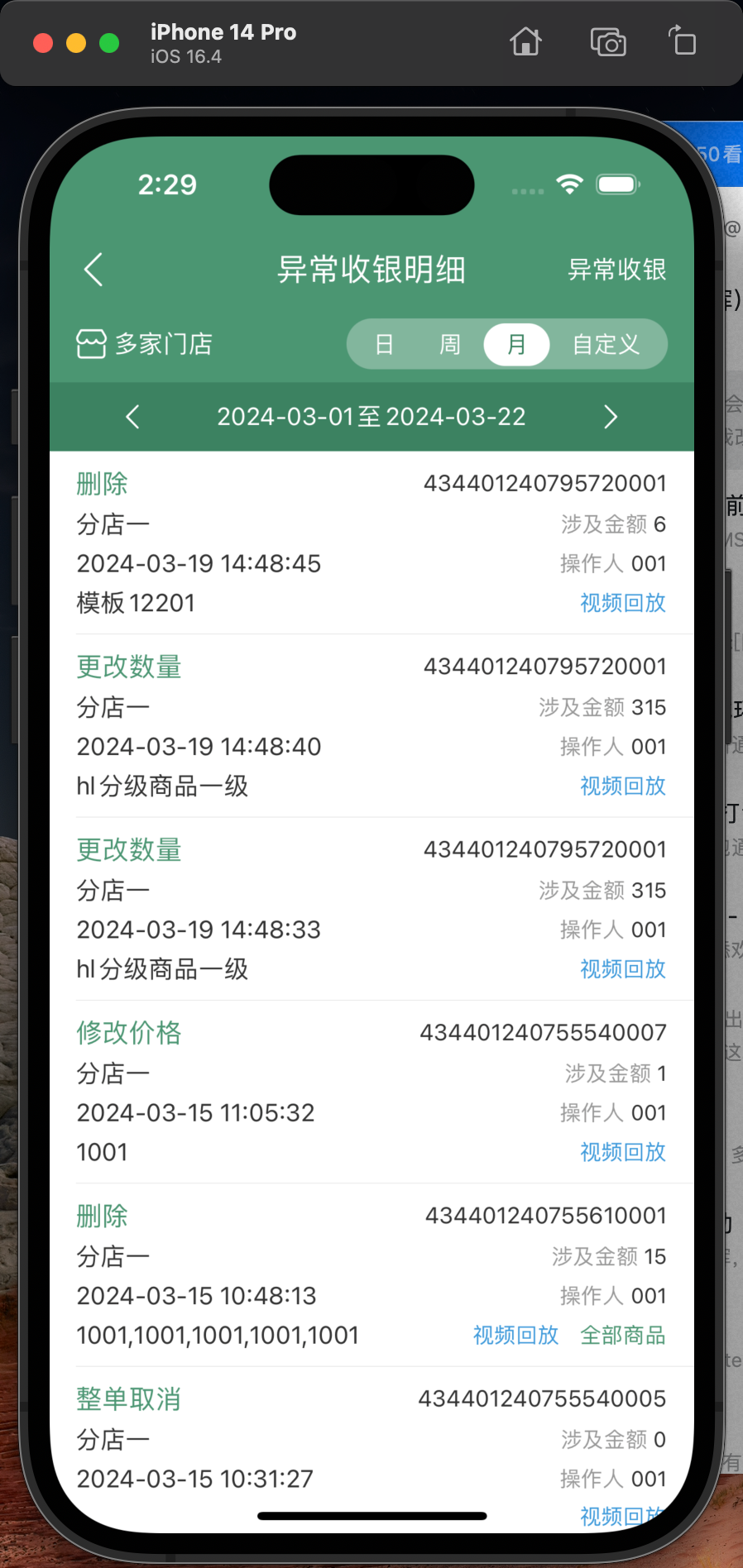This screenshot has height=1568, width=743.
Task: Open 视频回放 for 模板 12201 record
Action: pyautogui.click(x=623, y=603)
